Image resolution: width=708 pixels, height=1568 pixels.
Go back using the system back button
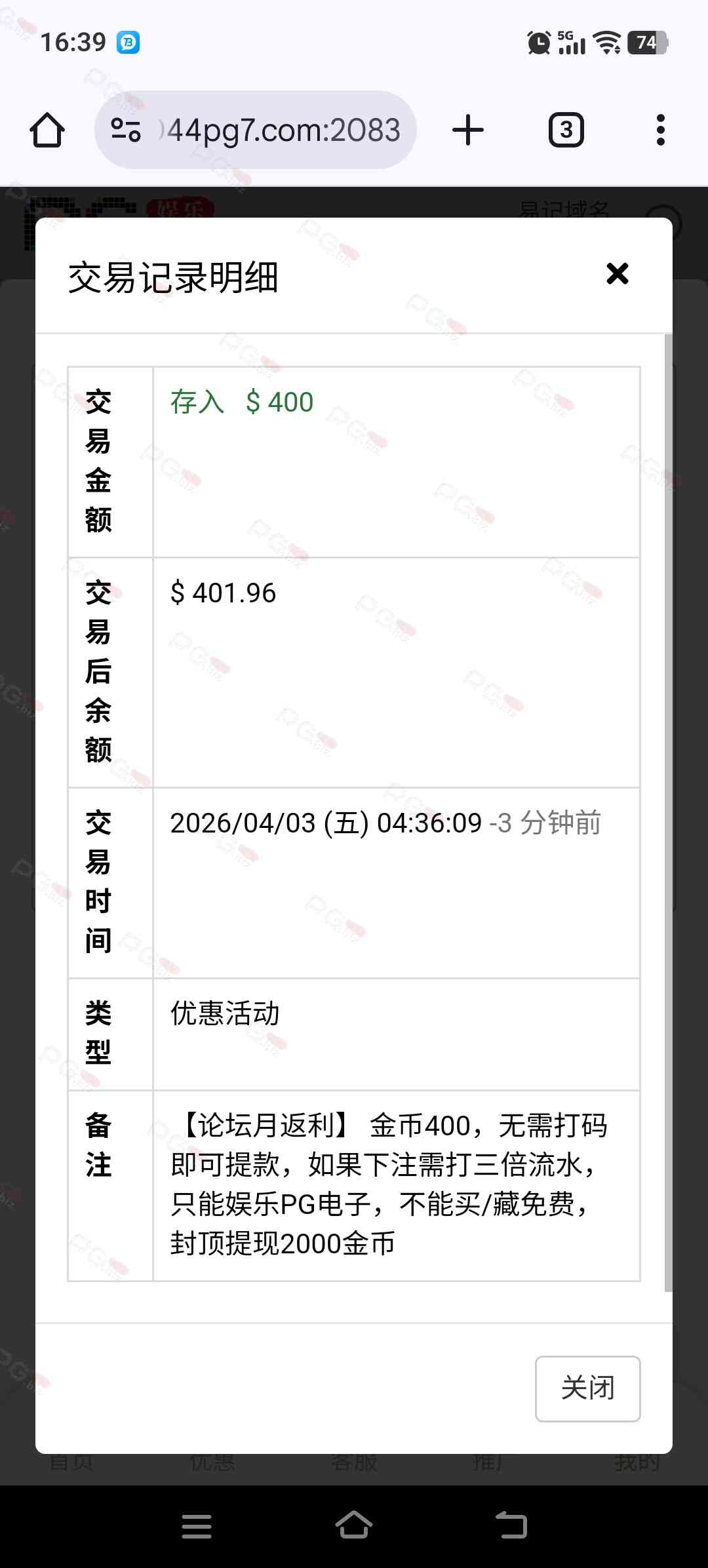[511, 1525]
